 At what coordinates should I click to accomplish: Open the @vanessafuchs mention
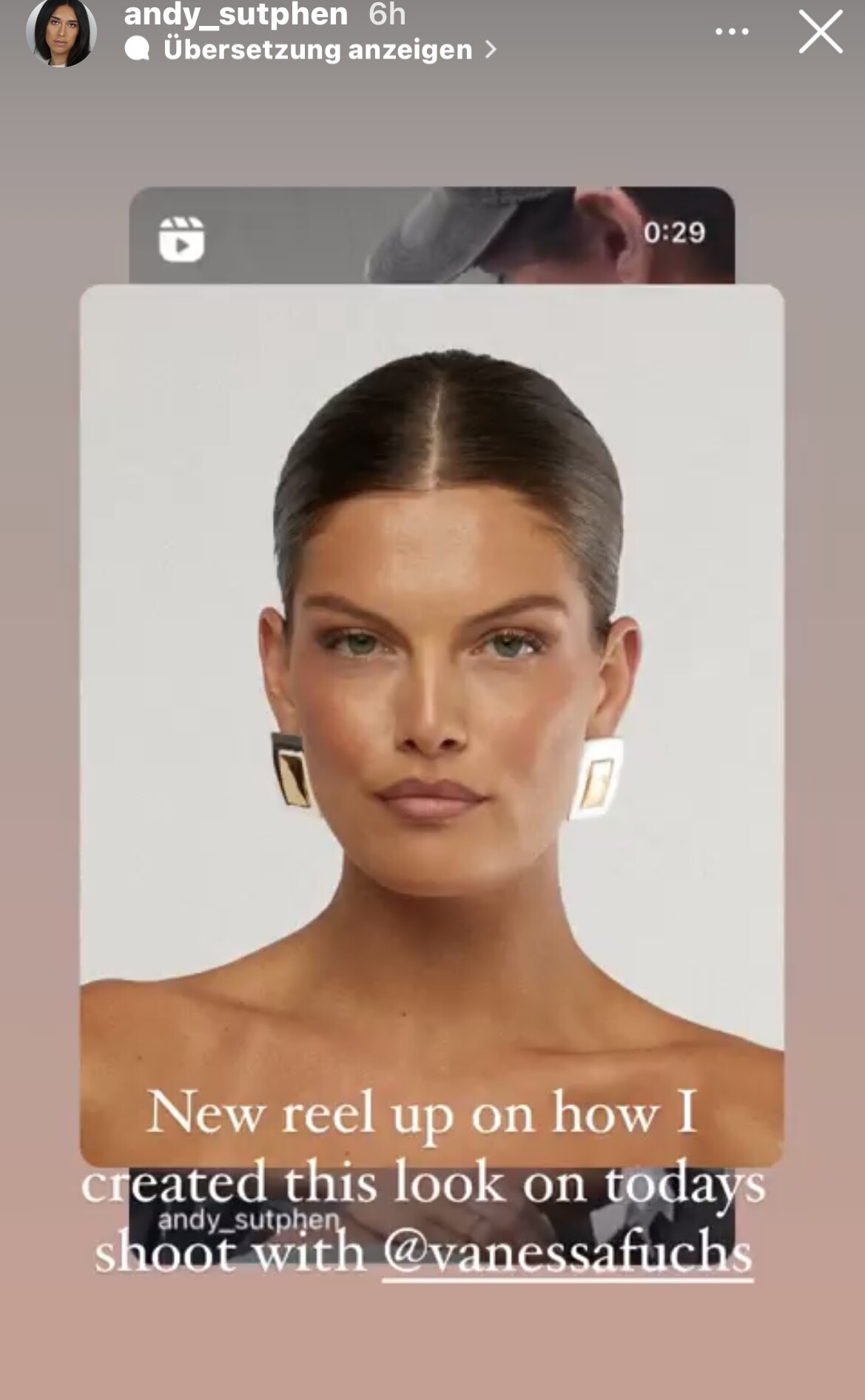567,1252
